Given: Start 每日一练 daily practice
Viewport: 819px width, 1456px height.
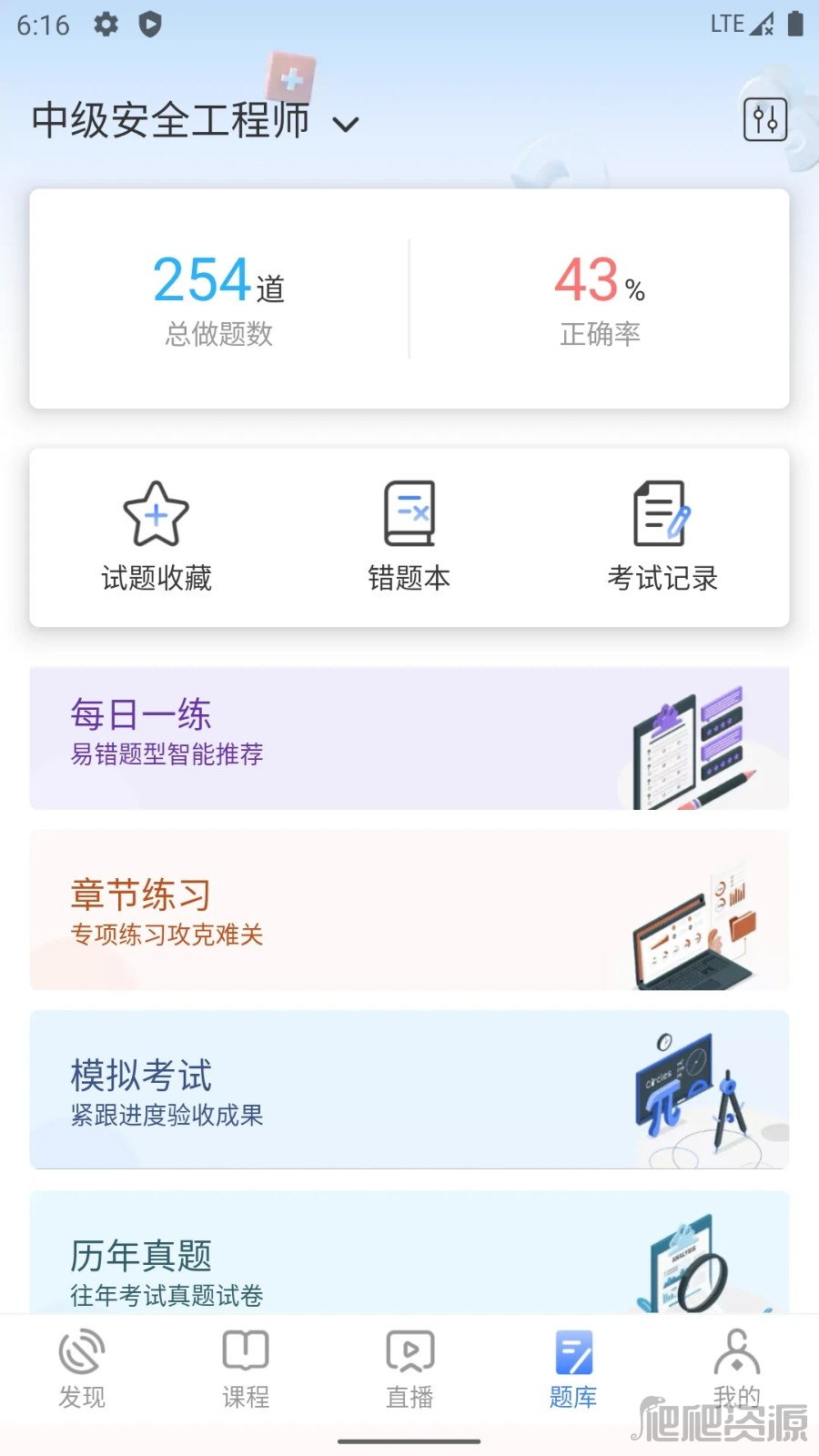Looking at the screenshot, I should click(x=409, y=738).
